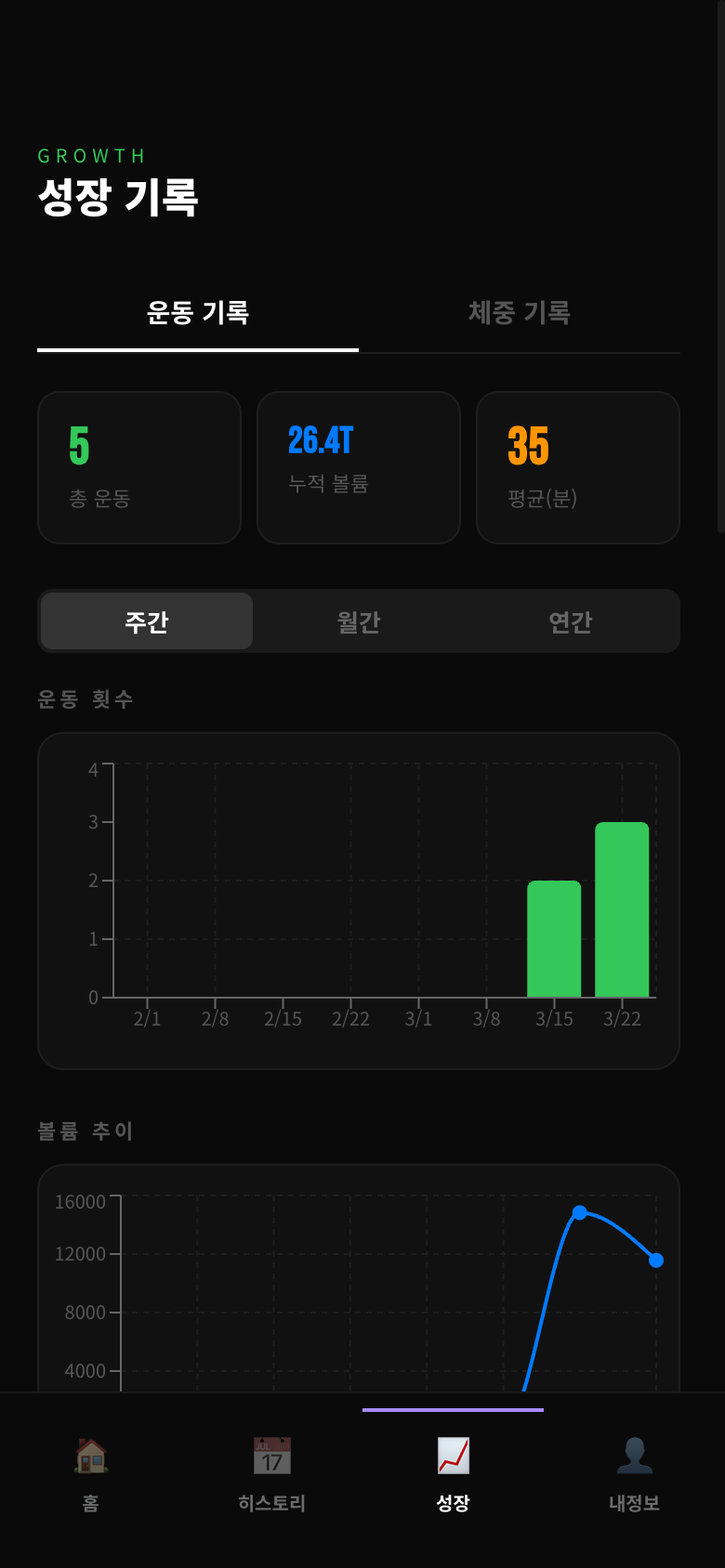
Task: Tap the orange 35 평균(분) card
Action: pos(577,467)
